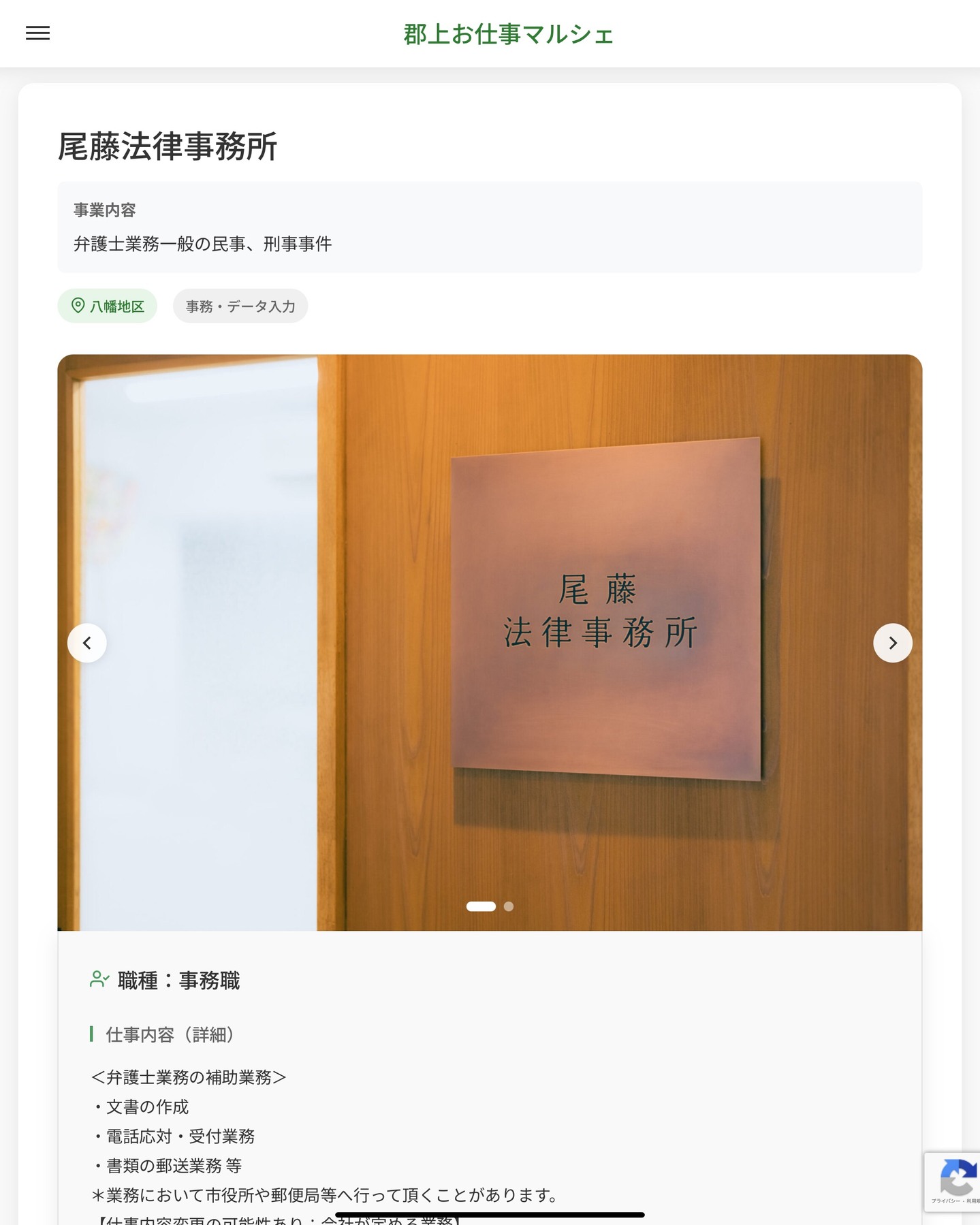Select the first carousel indicator dot
The width and height of the screenshot is (980, 1225).
[483, 906]
